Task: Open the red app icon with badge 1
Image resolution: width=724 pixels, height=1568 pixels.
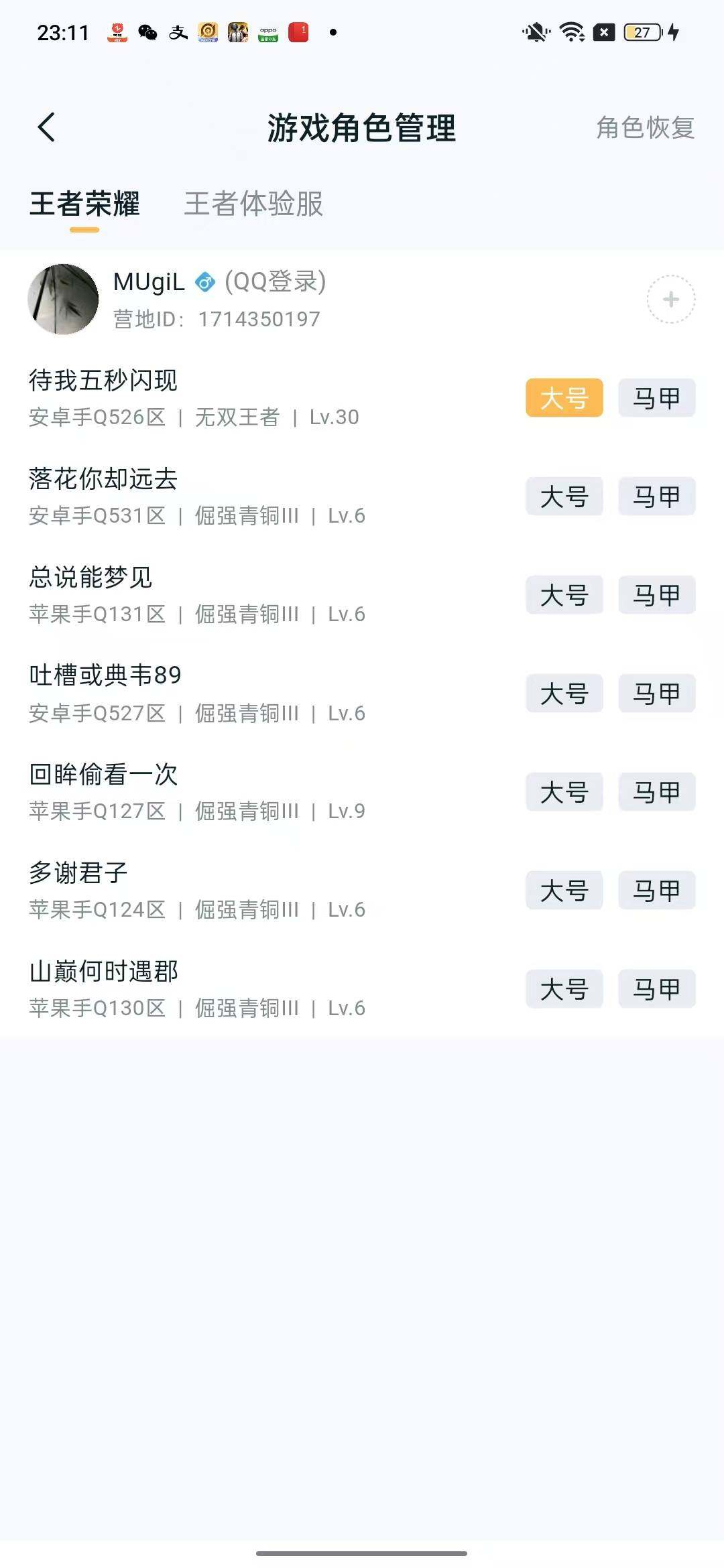Action: coord(298,32)
